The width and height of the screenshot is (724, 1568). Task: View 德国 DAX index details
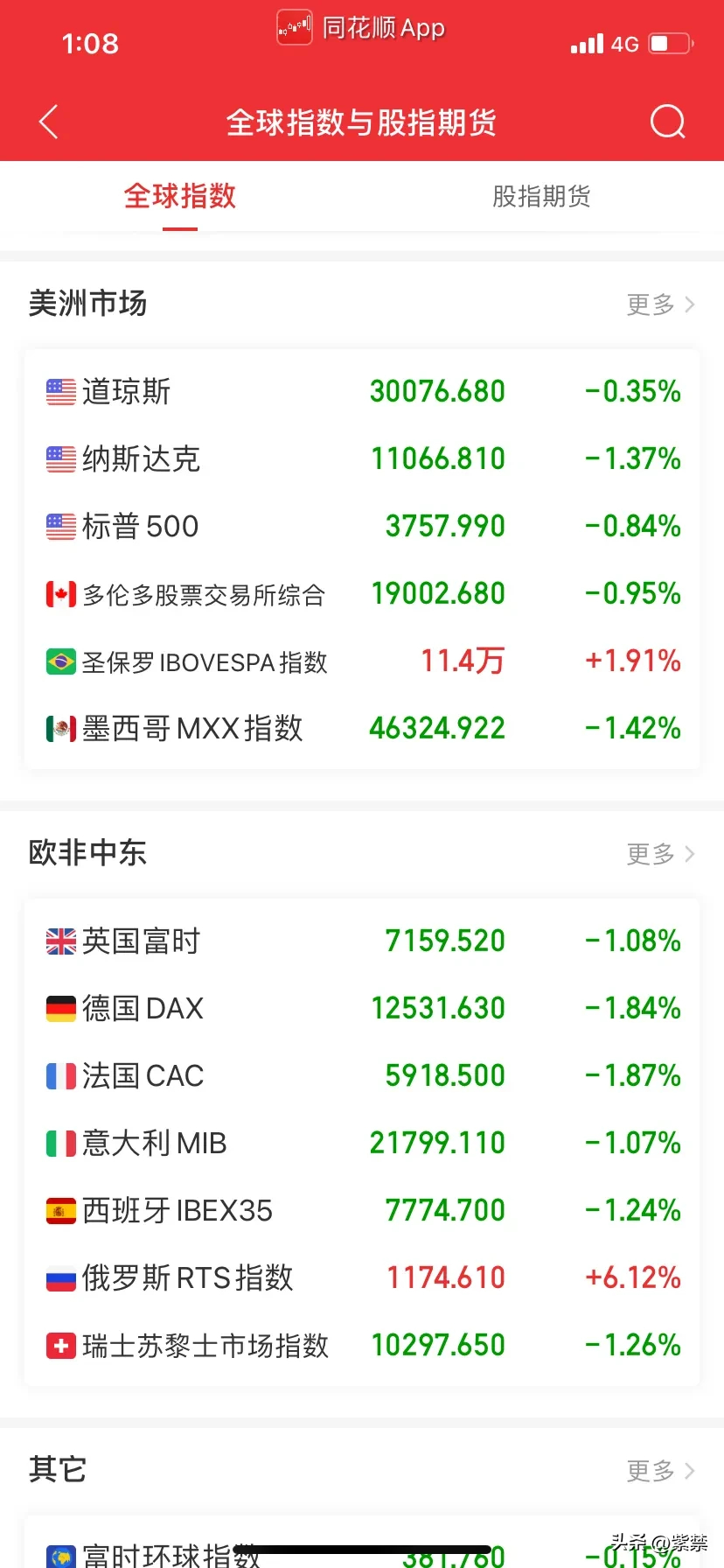click(362, 1008)
